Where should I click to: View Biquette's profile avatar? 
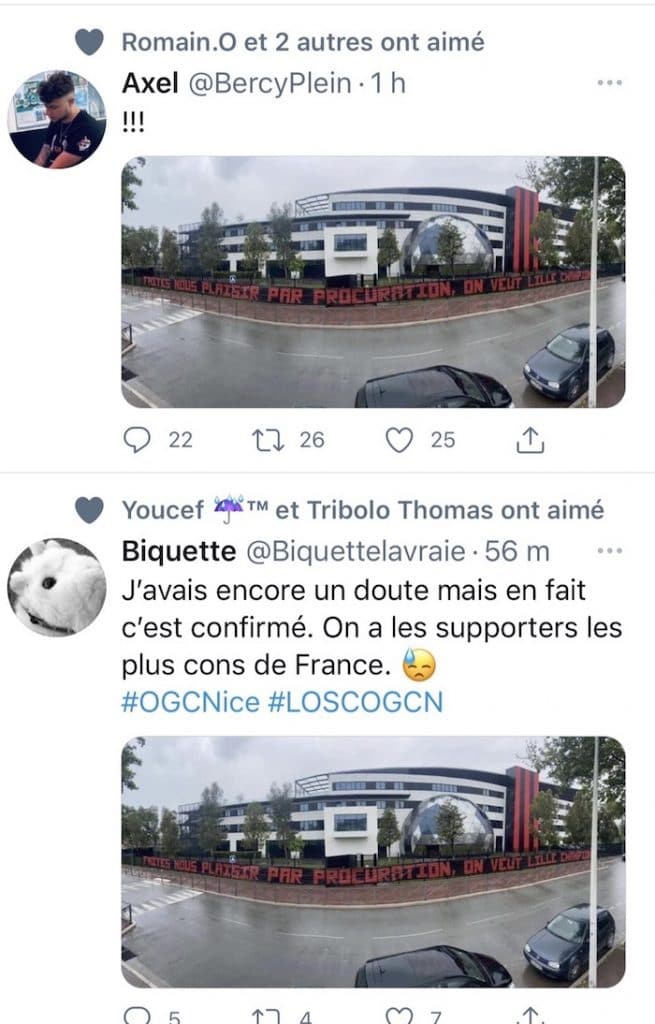coord(57,587)
